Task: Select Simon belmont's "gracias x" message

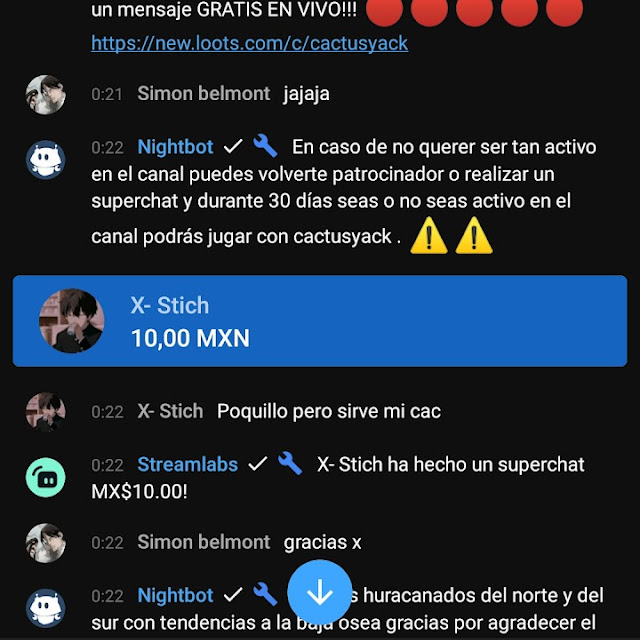Action: [322, 542]
